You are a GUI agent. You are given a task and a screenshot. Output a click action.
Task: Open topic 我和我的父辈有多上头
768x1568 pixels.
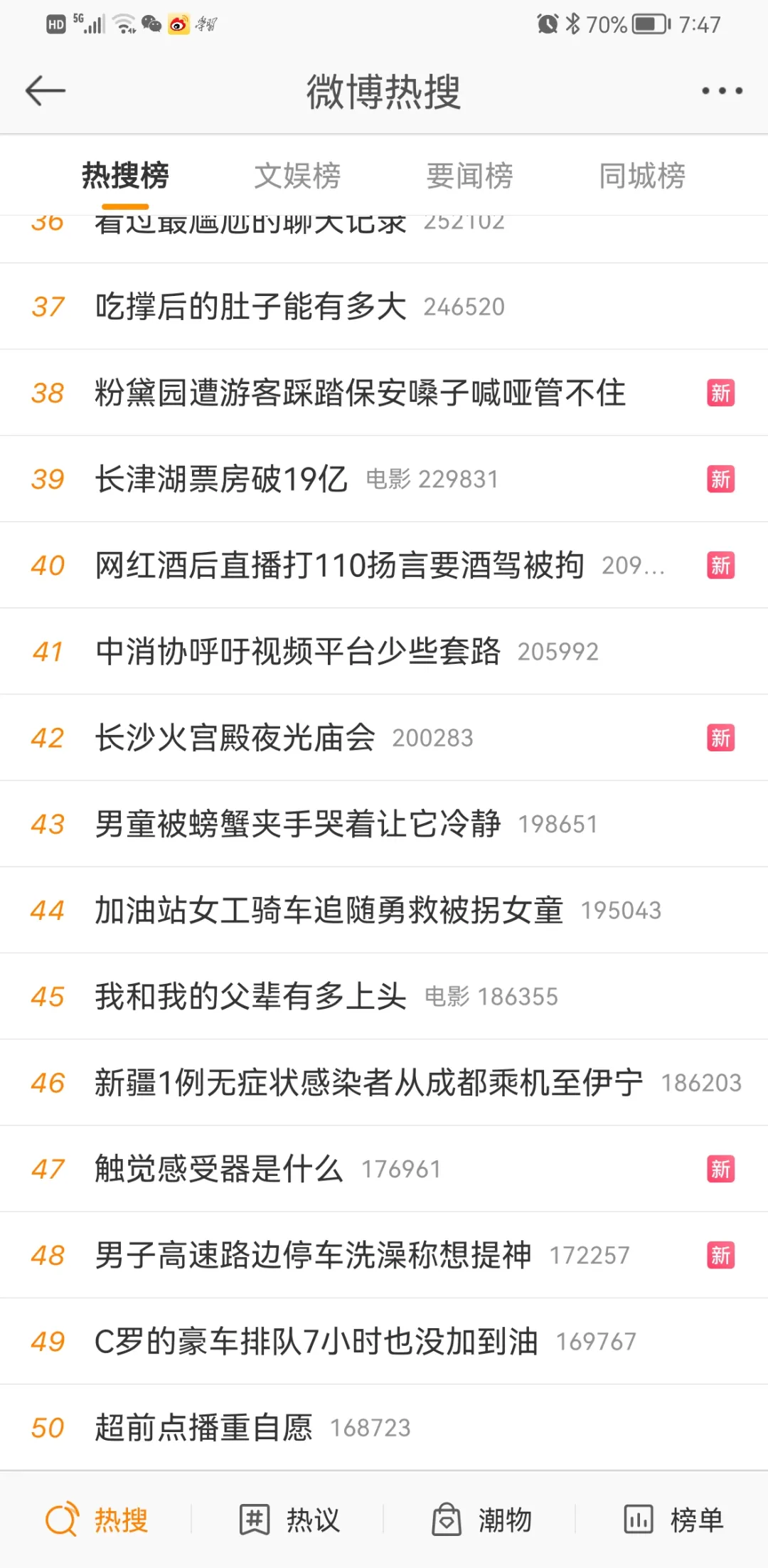[250, 996]
